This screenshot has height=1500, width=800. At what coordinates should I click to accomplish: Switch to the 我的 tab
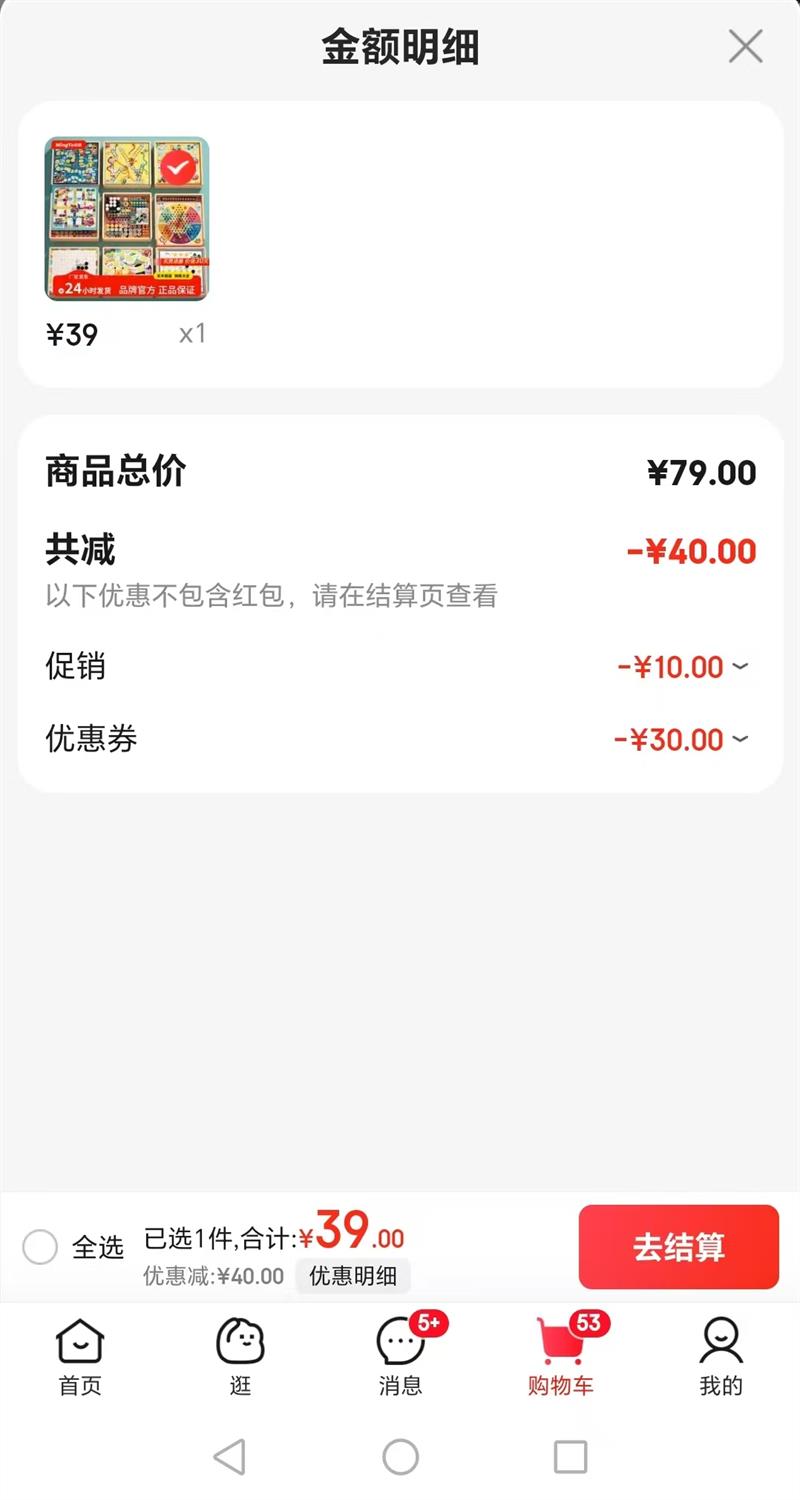[x=720, y=1356]
